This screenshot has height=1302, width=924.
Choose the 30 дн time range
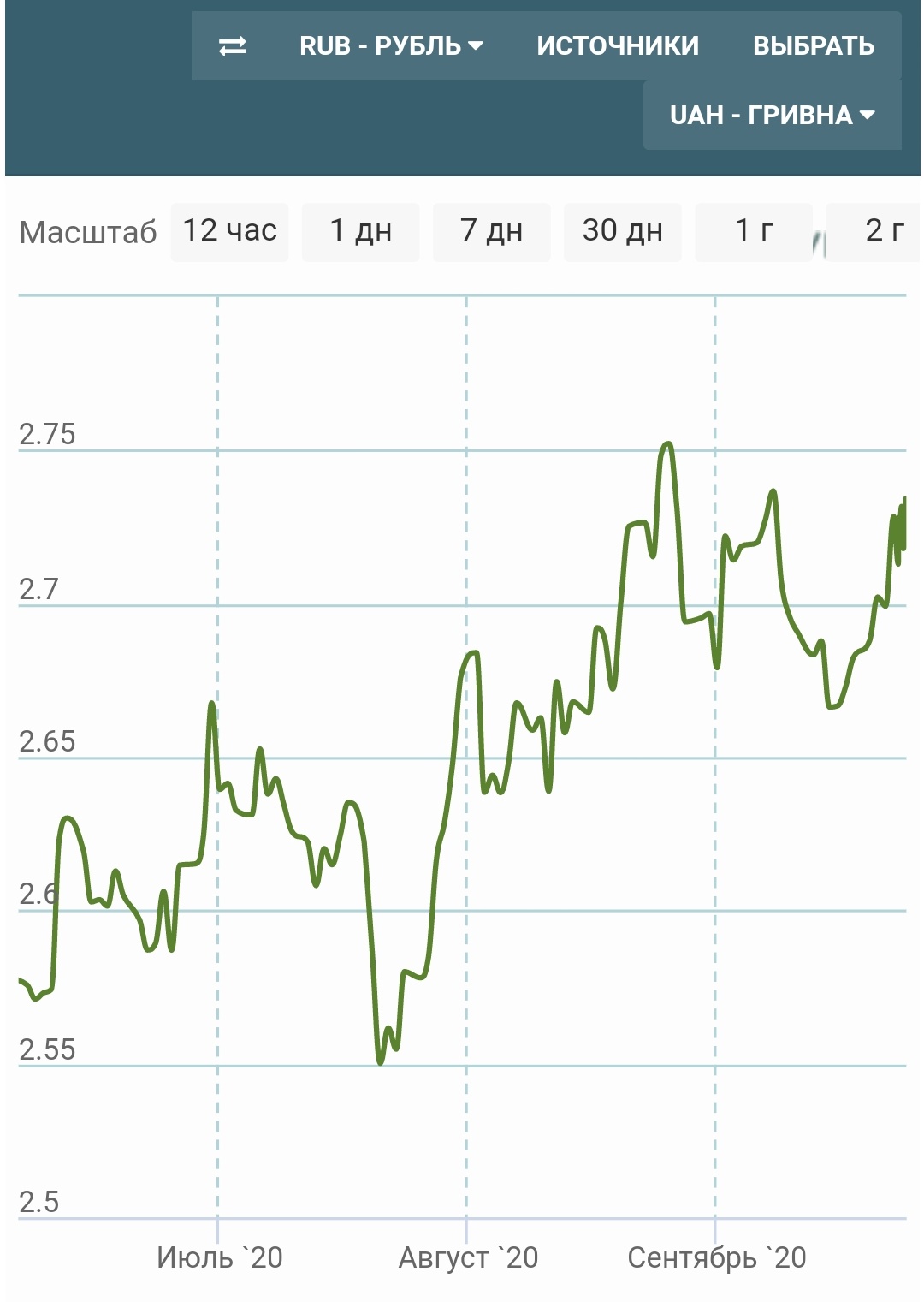pos(623,231)
